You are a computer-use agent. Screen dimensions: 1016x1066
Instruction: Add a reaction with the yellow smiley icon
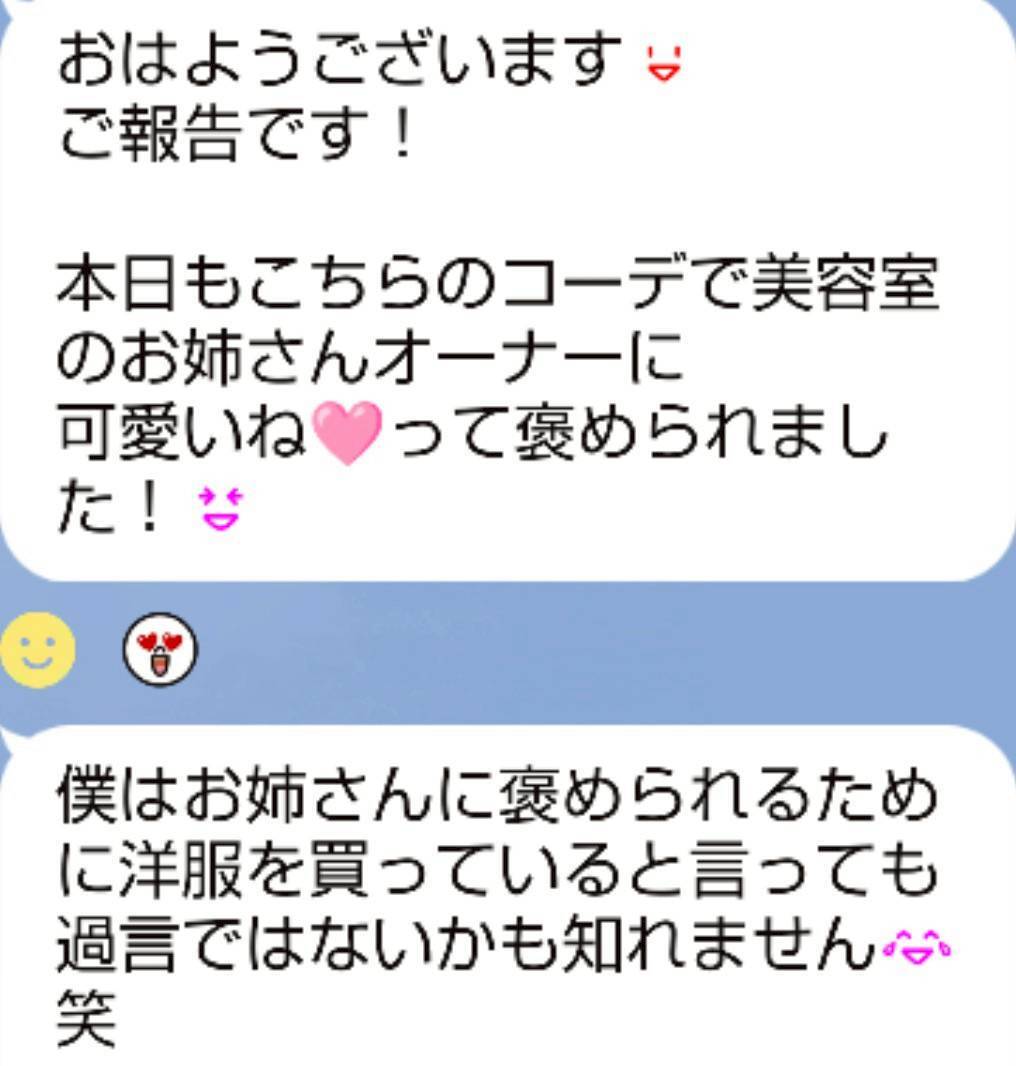click(x=36, y=650)
